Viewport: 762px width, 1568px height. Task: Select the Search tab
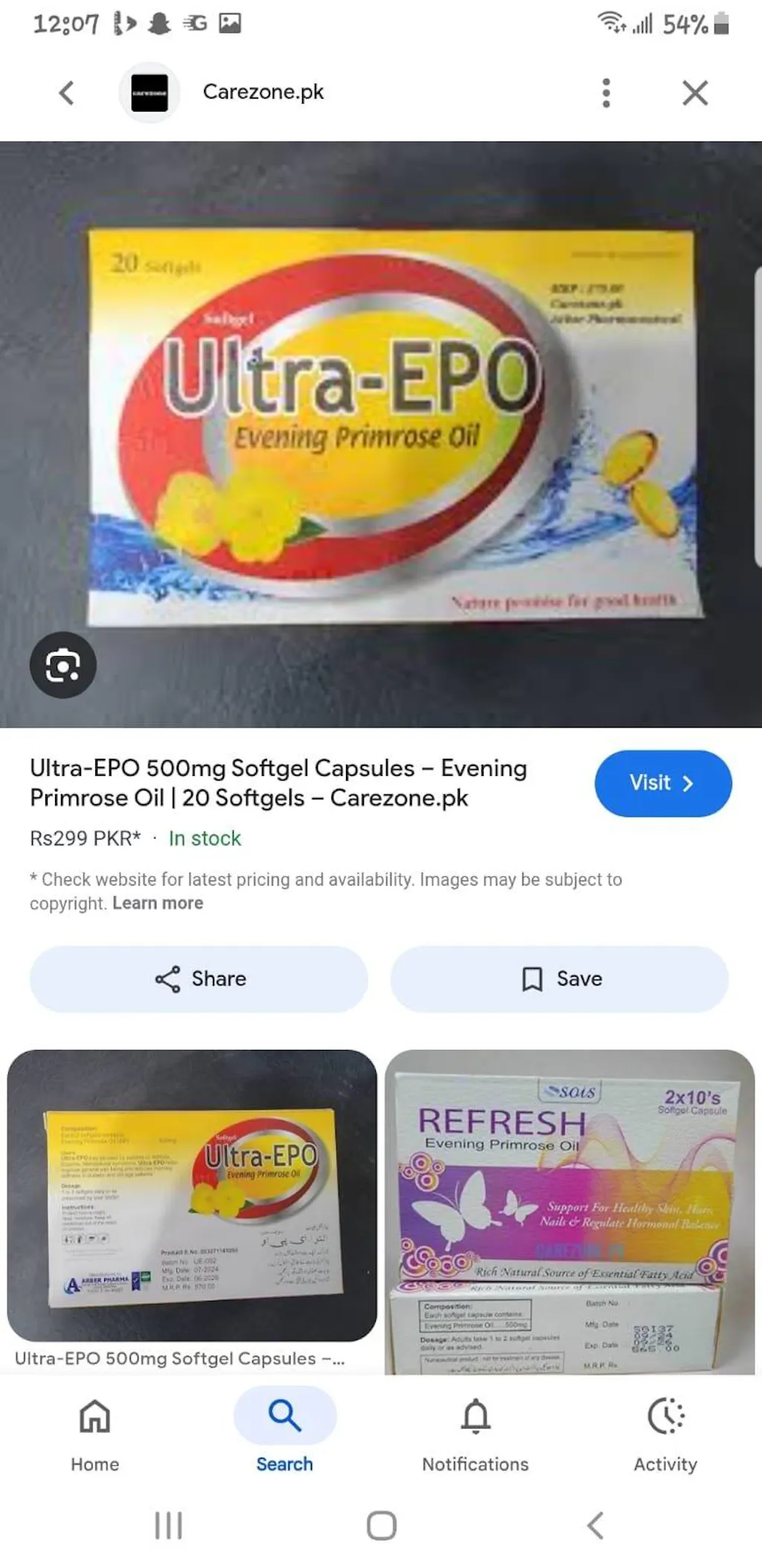point(284,1433)
